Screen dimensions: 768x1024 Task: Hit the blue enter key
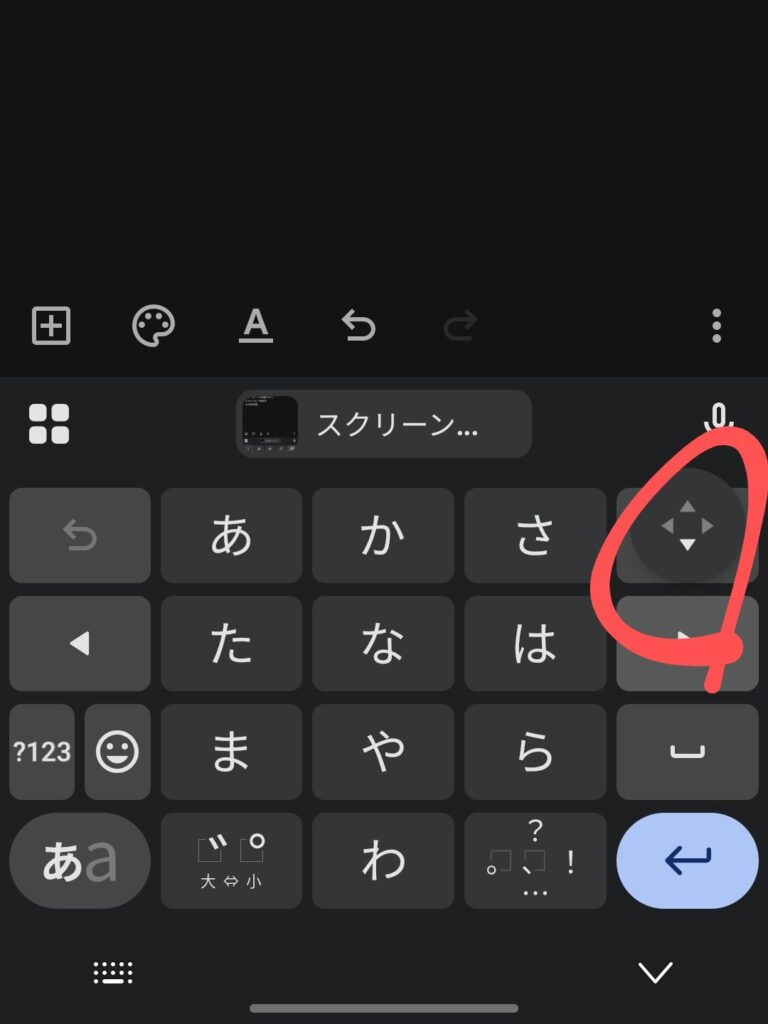tap(687, 860)
